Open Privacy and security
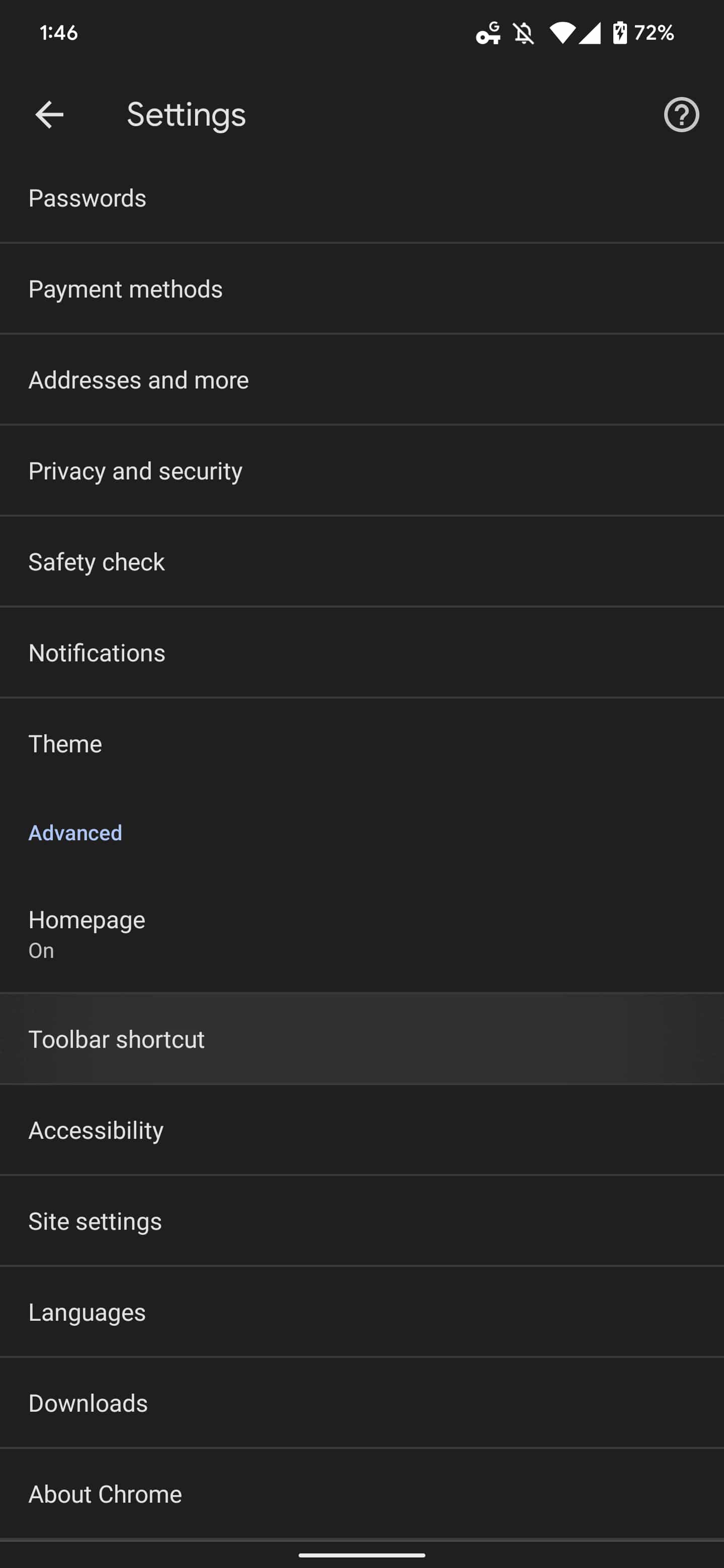 361,470
